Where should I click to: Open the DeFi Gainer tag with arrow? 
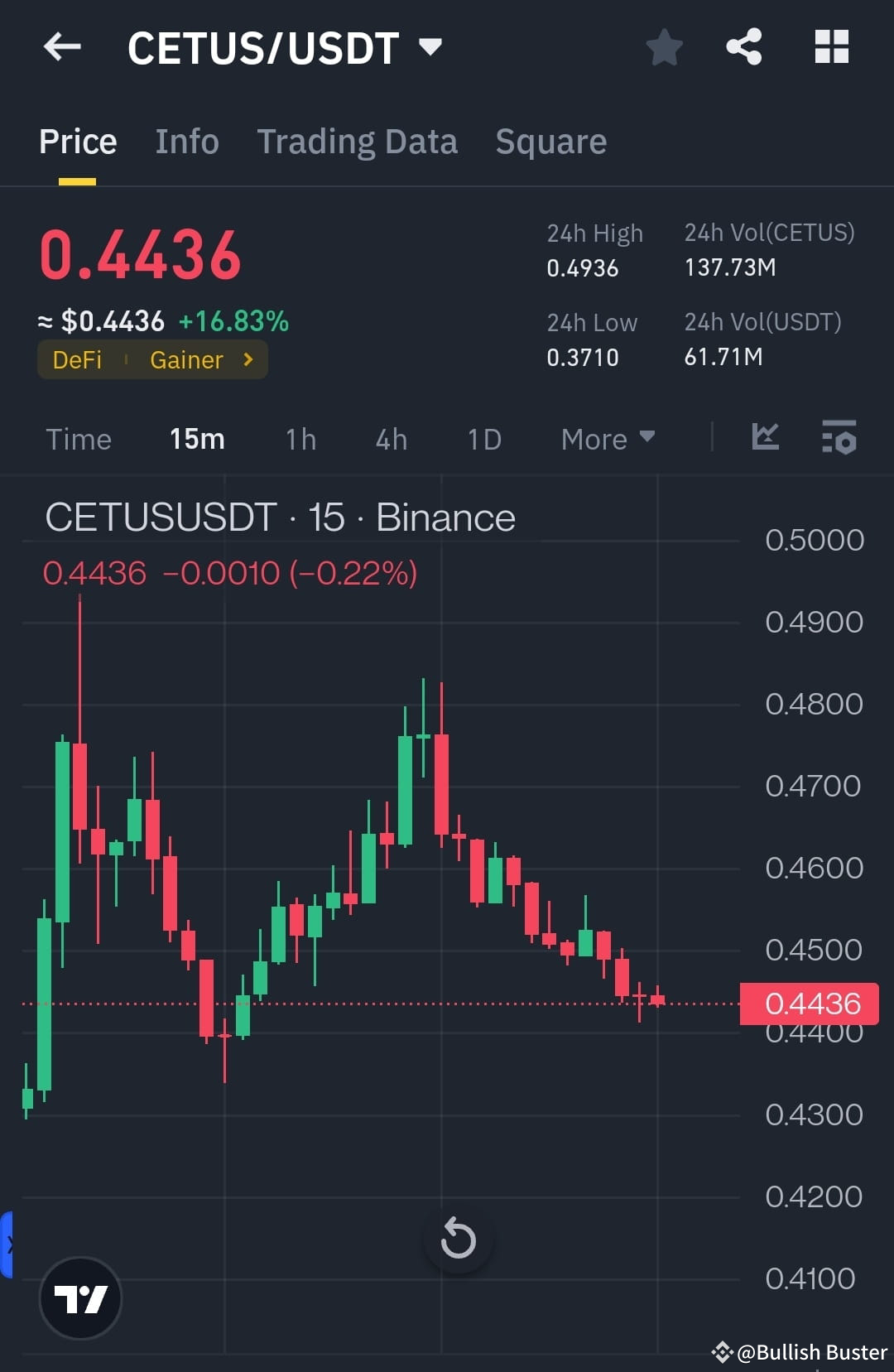click(152, 359)
